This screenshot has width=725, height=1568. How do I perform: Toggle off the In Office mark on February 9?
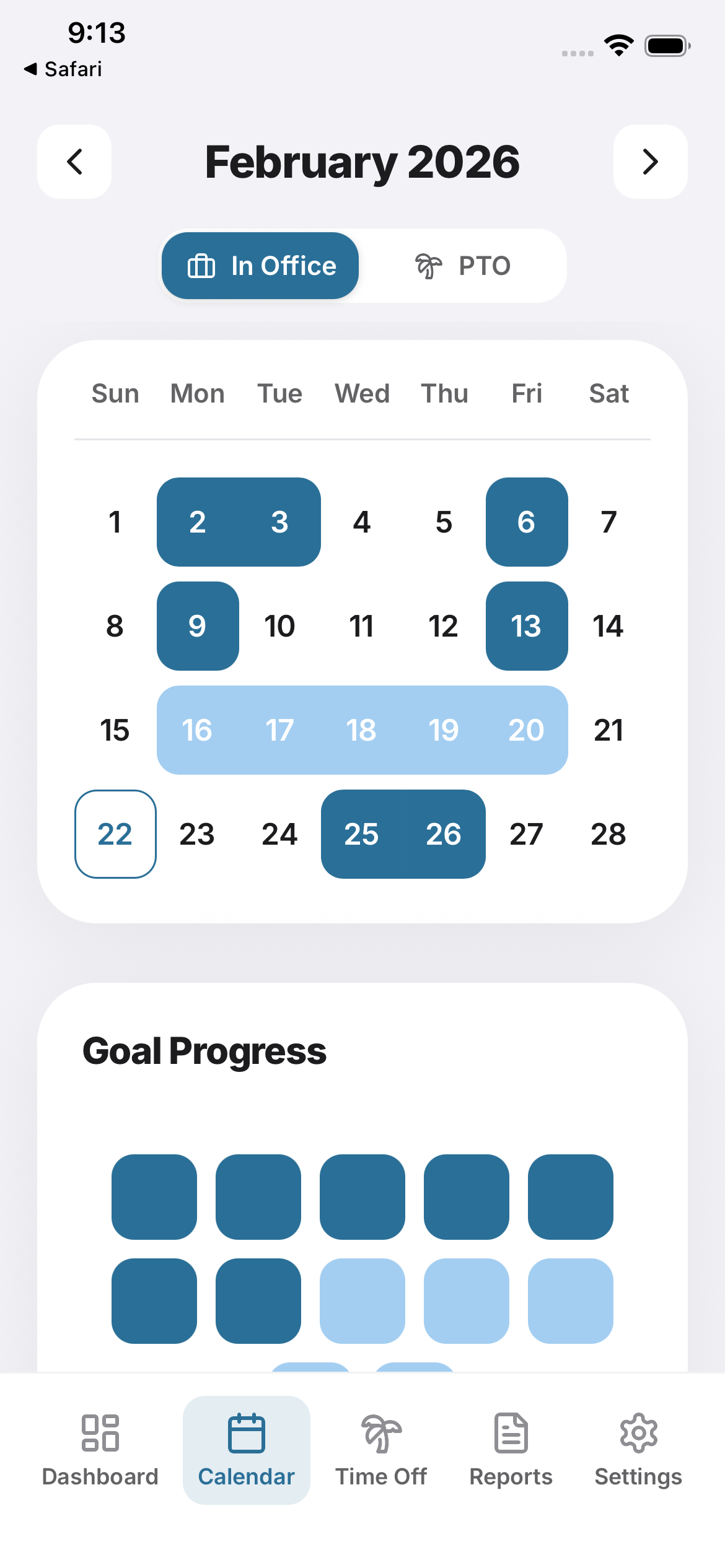click(x=197, y=626)
